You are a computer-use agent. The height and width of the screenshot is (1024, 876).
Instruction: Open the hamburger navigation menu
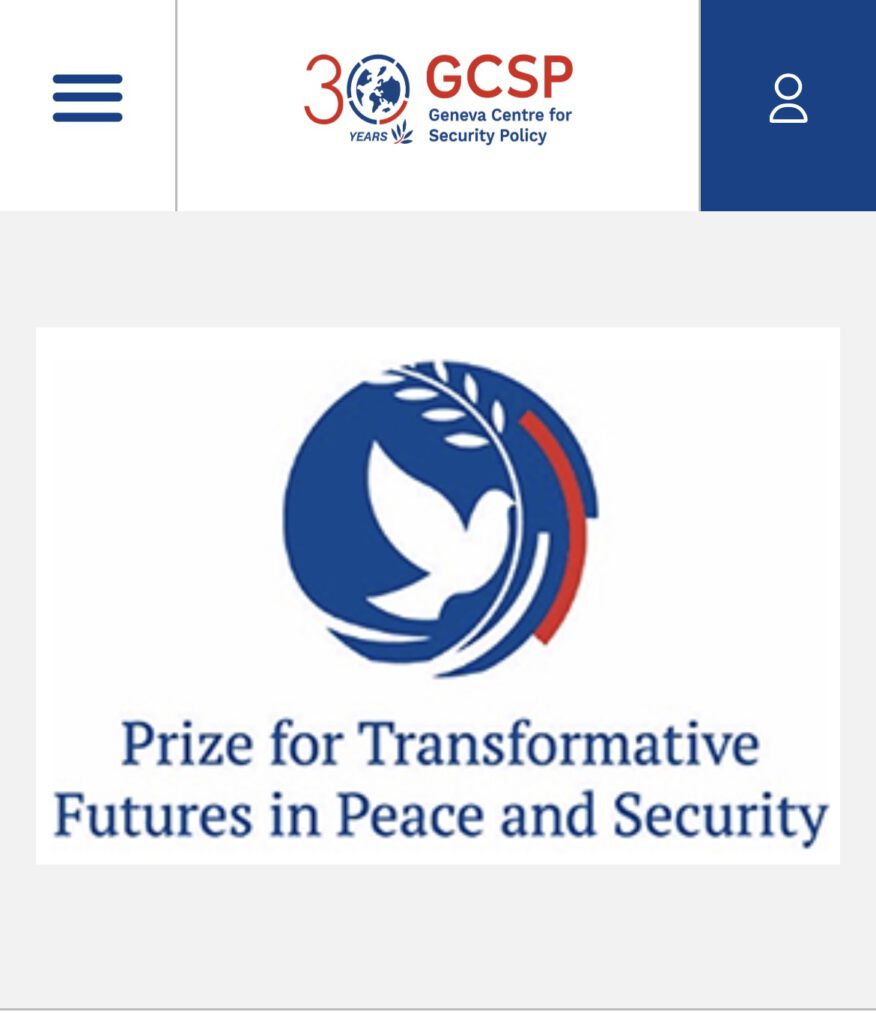tap(87, 99)
